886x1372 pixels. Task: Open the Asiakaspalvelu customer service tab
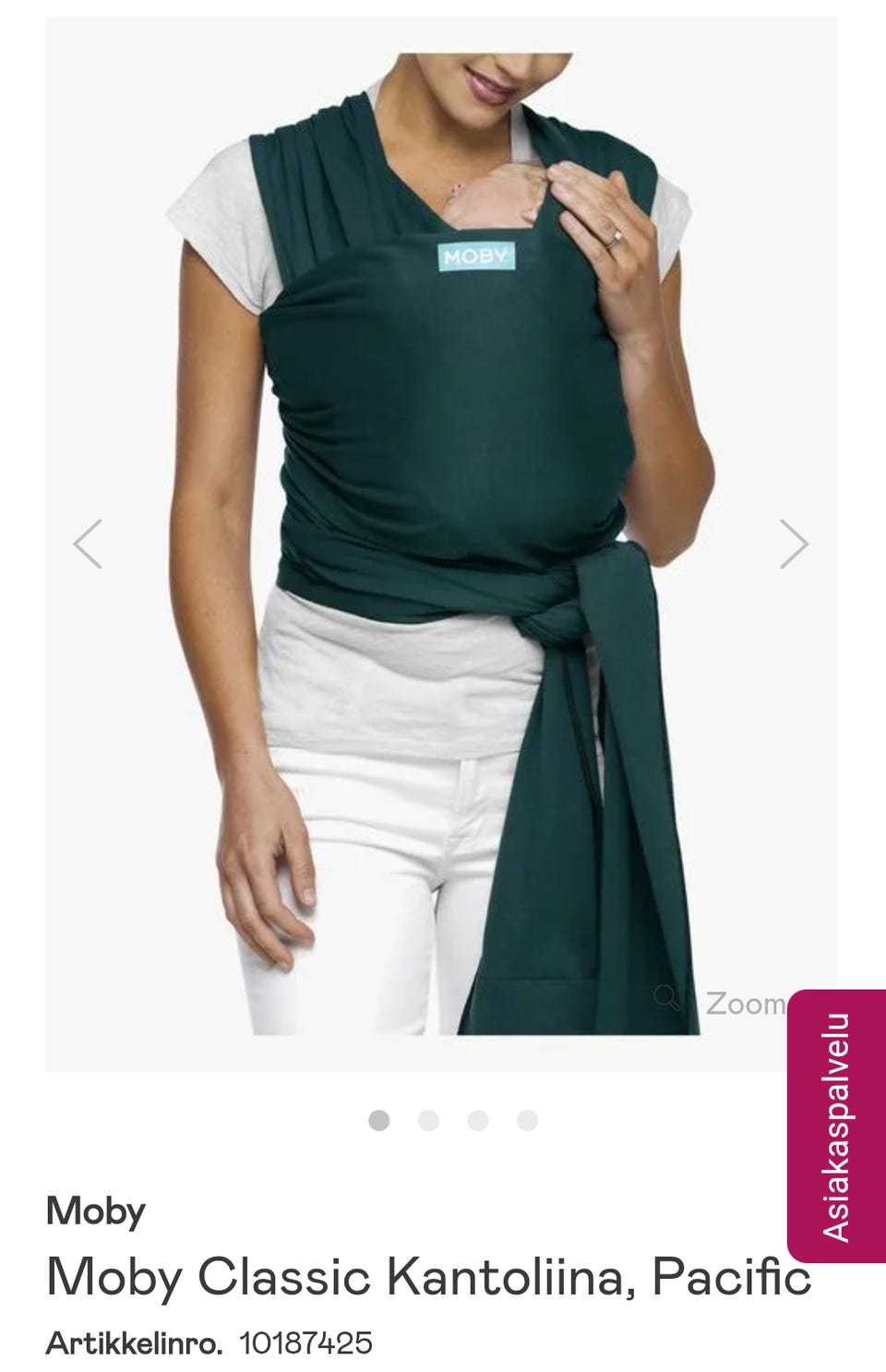point(836,1125)
